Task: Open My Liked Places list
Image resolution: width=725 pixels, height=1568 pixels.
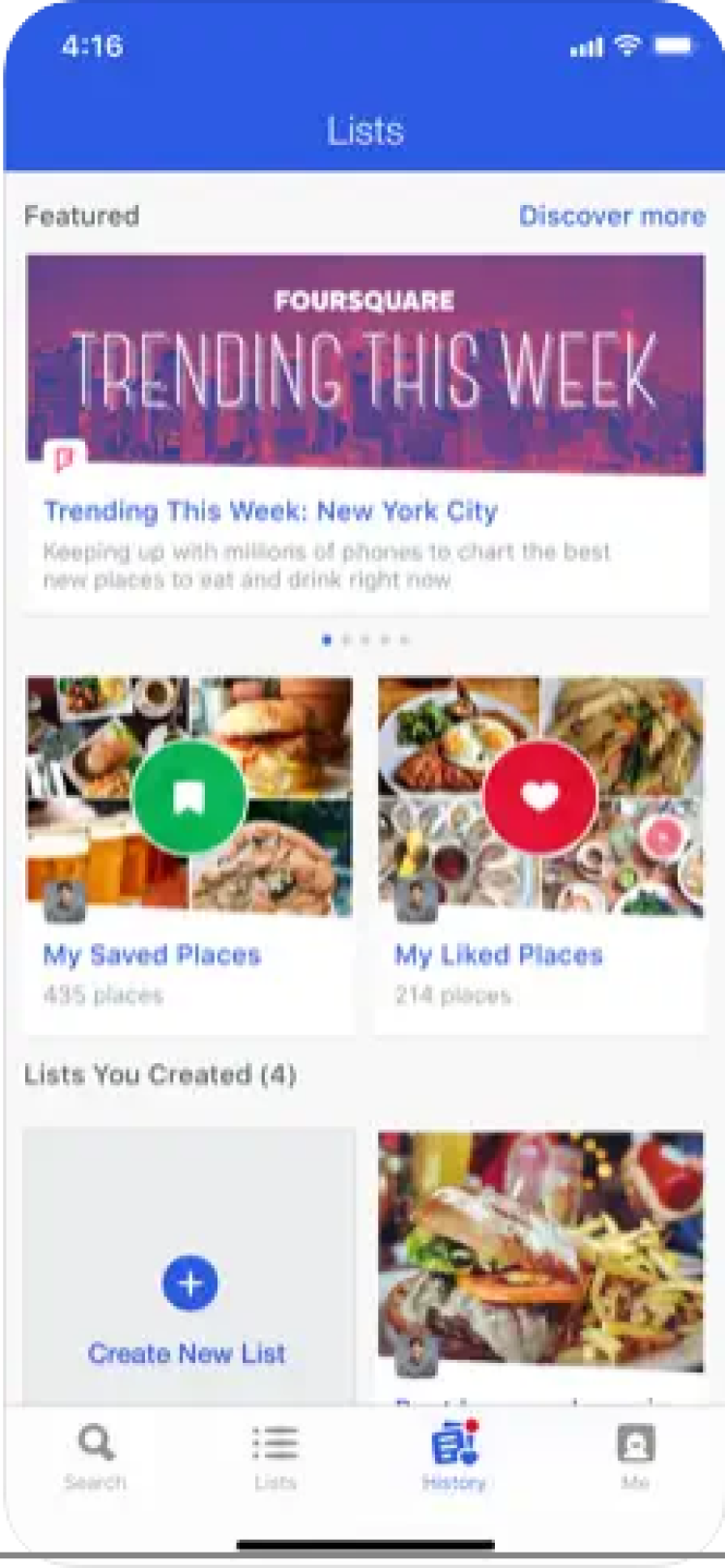Action: (x=539, y=851)
